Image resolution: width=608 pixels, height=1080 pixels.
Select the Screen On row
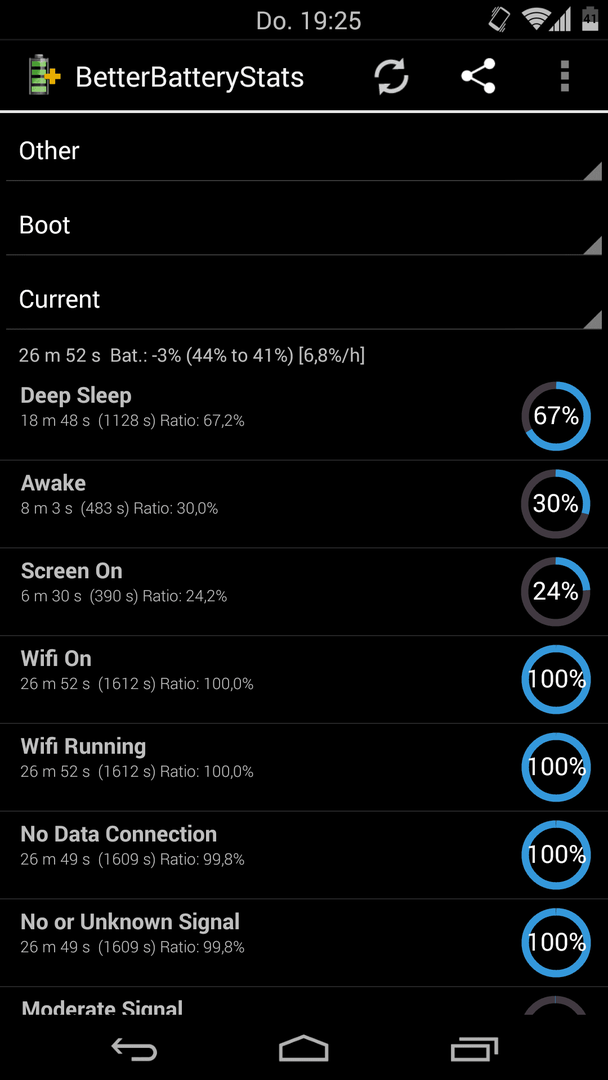point(304,592)
